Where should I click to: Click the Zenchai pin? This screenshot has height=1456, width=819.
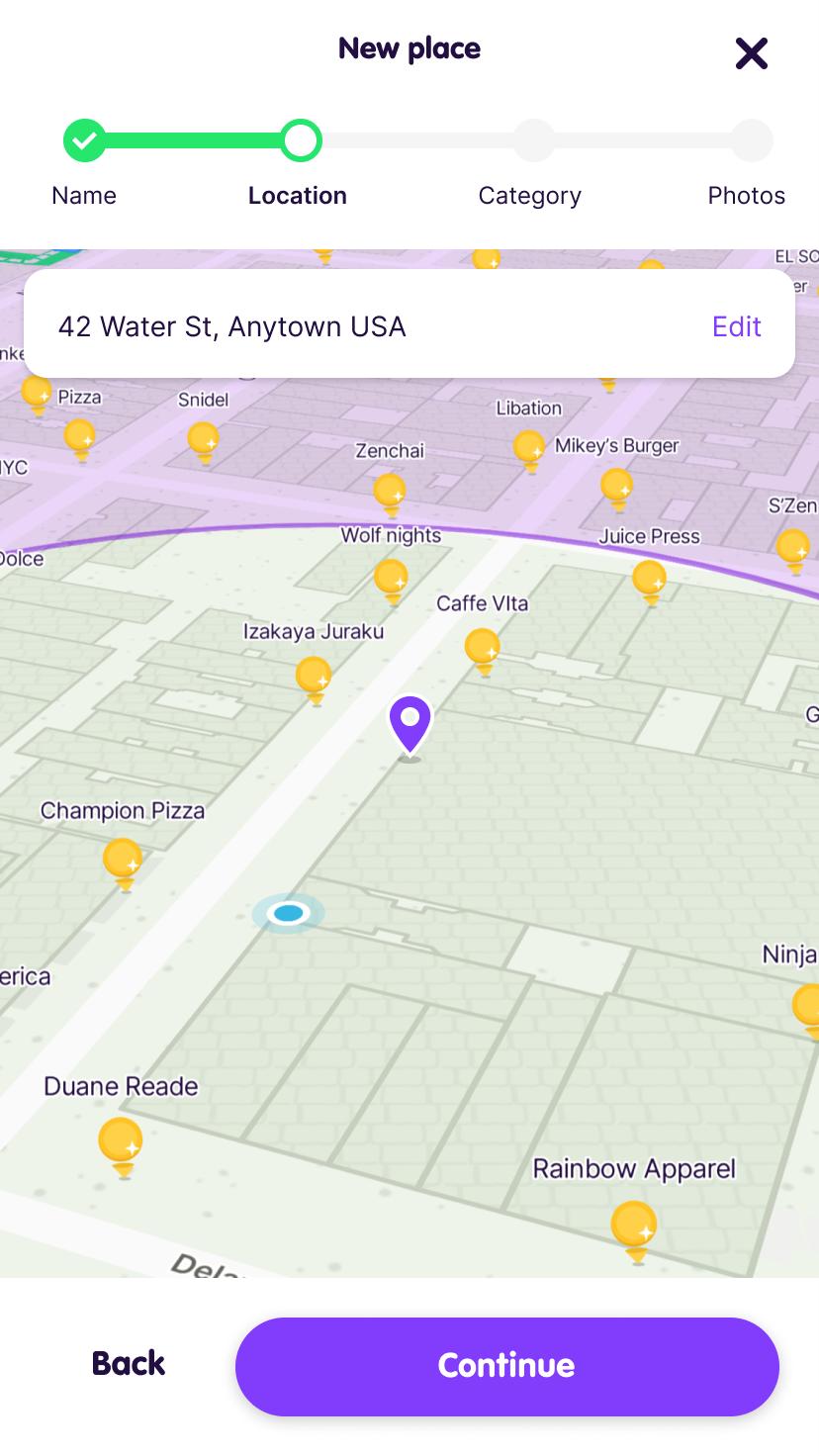[x=390, y=495]
